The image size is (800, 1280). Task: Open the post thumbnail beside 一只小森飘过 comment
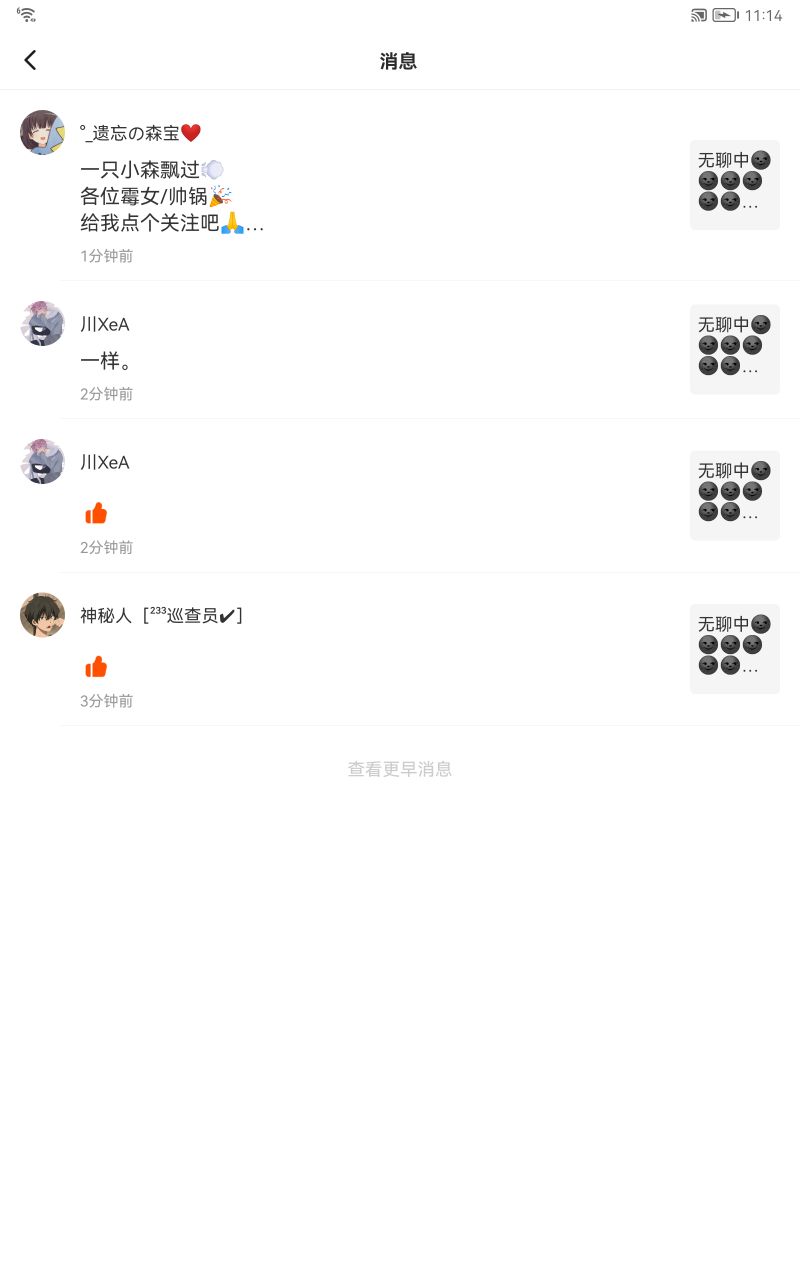coord(734,185)
